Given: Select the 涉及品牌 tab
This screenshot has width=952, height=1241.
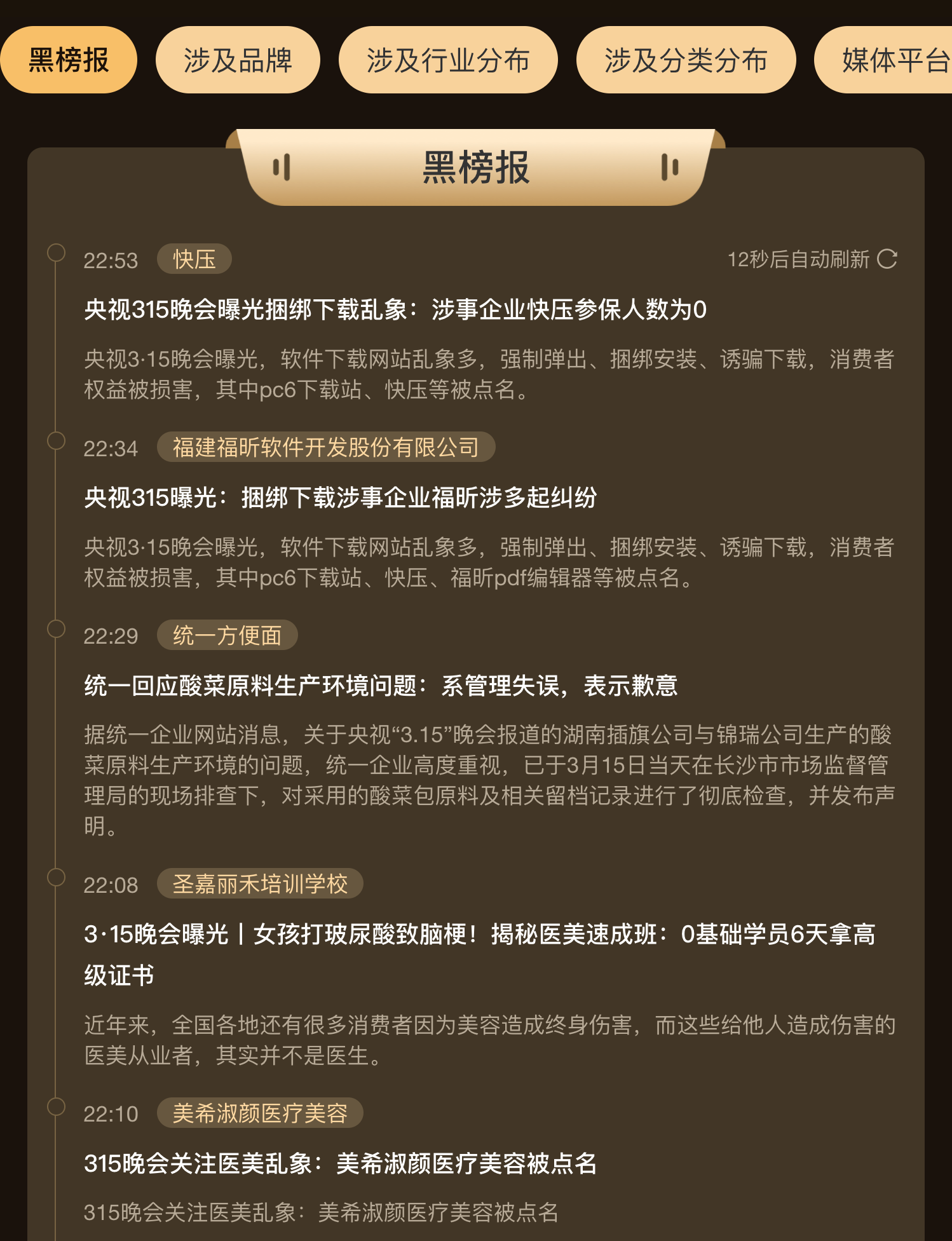Looking at the screenshot, I should click(x=238, y=60).
